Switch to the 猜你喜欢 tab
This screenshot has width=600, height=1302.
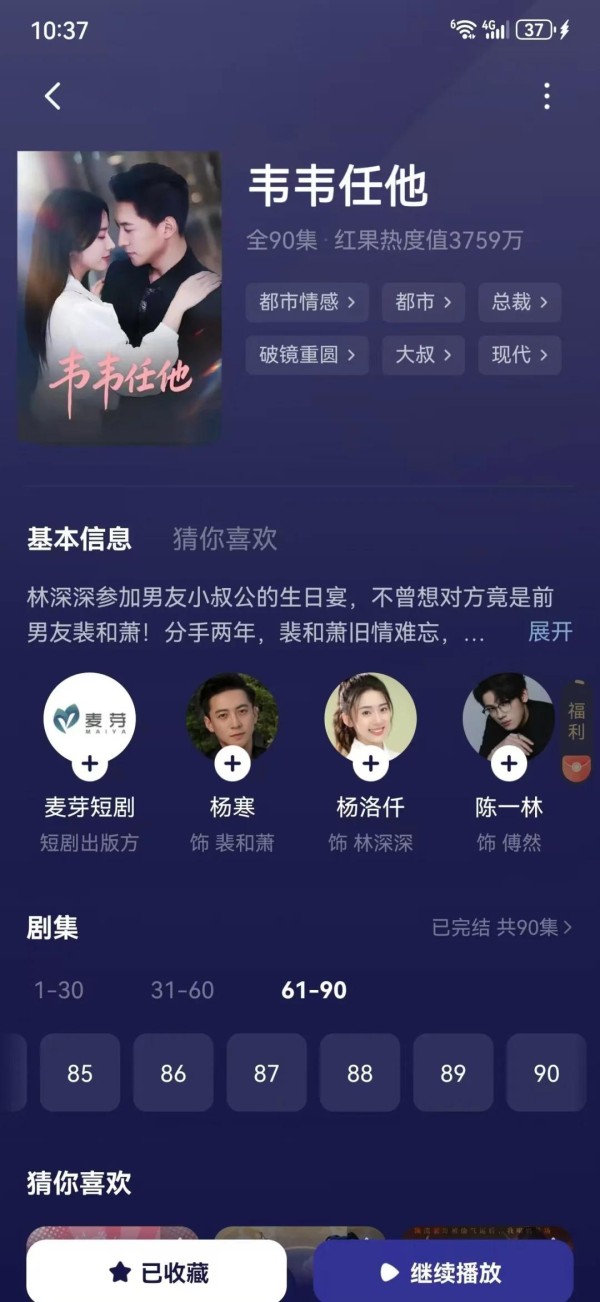(224, 539)
